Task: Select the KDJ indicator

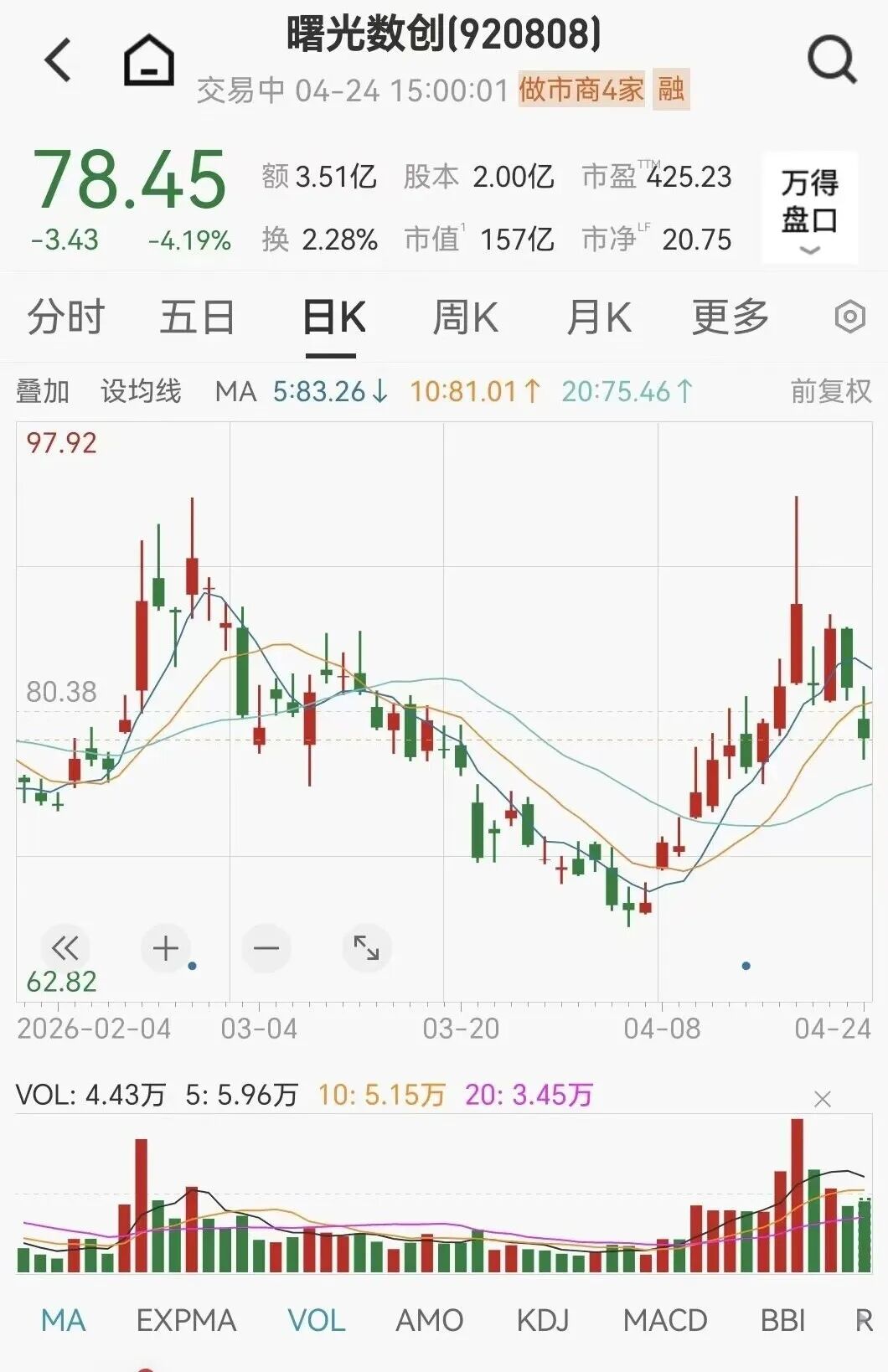Action: click(543, 1321)
